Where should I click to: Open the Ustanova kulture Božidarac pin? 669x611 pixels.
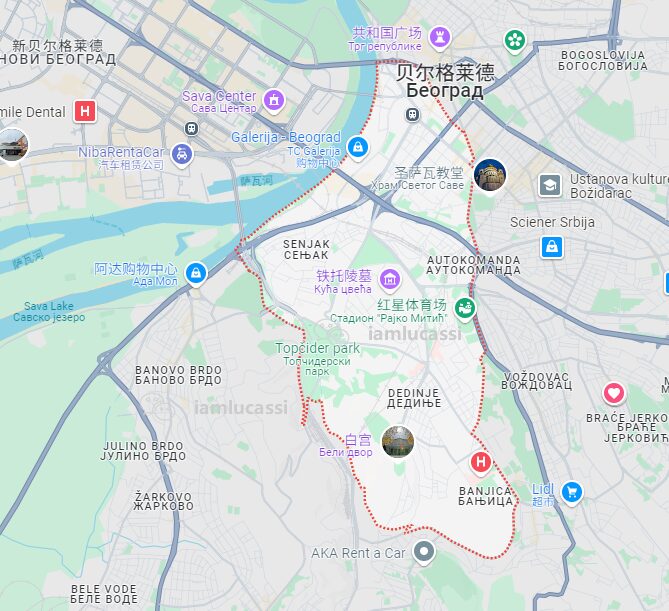coord(550,185)
